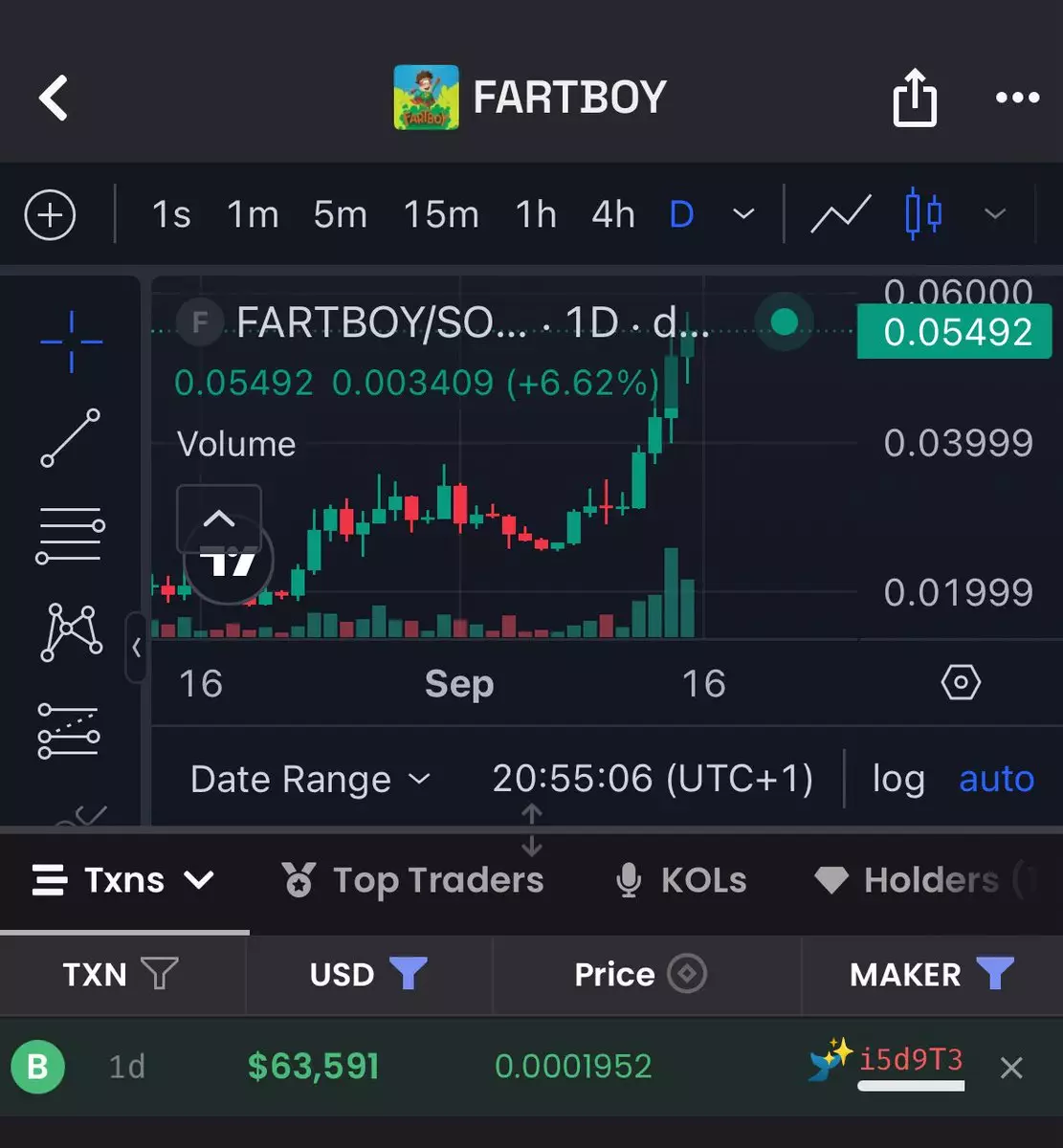The width and height of the screenshot is (1063, 1148).
Task: Go back using the top-left arrow
Action: pos(54,98)
